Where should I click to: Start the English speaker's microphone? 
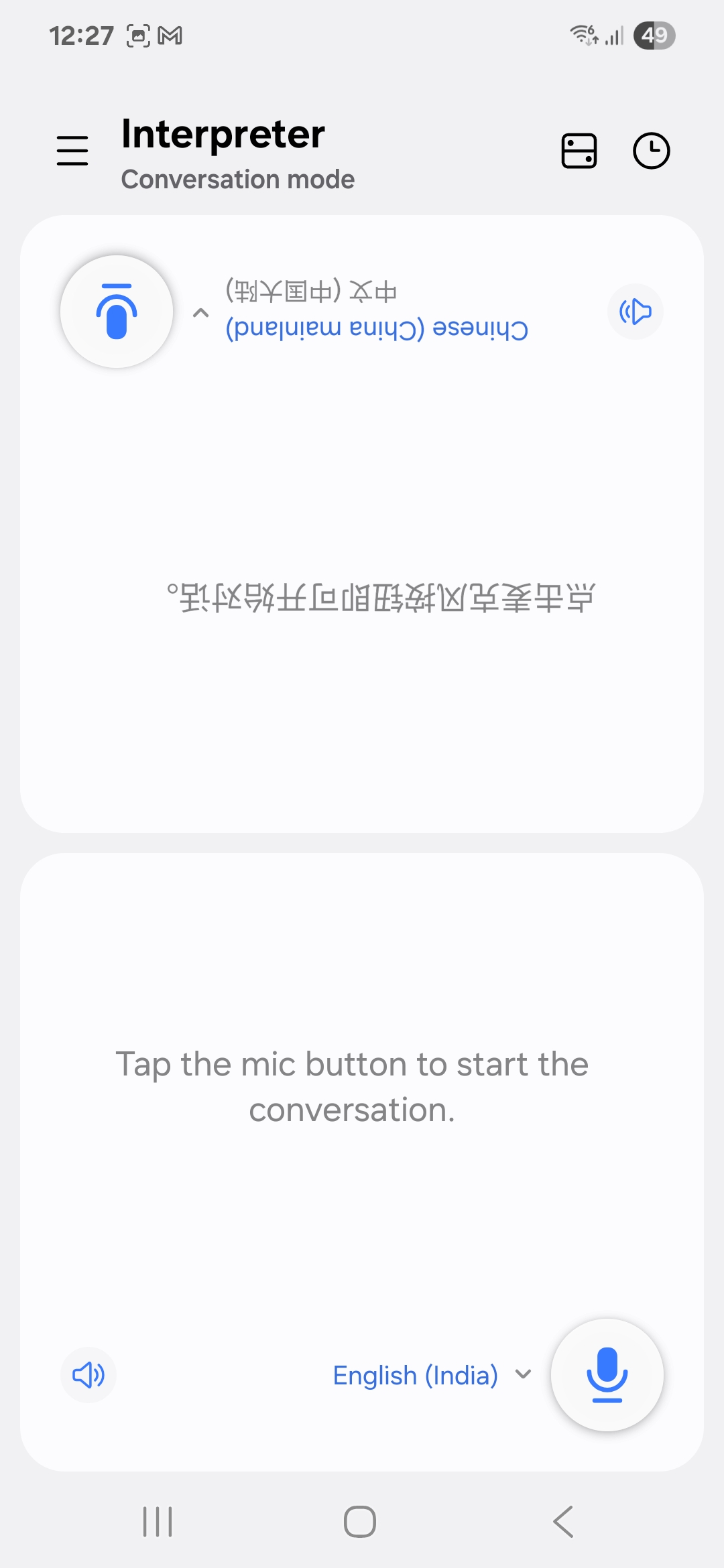(607, 1374)
